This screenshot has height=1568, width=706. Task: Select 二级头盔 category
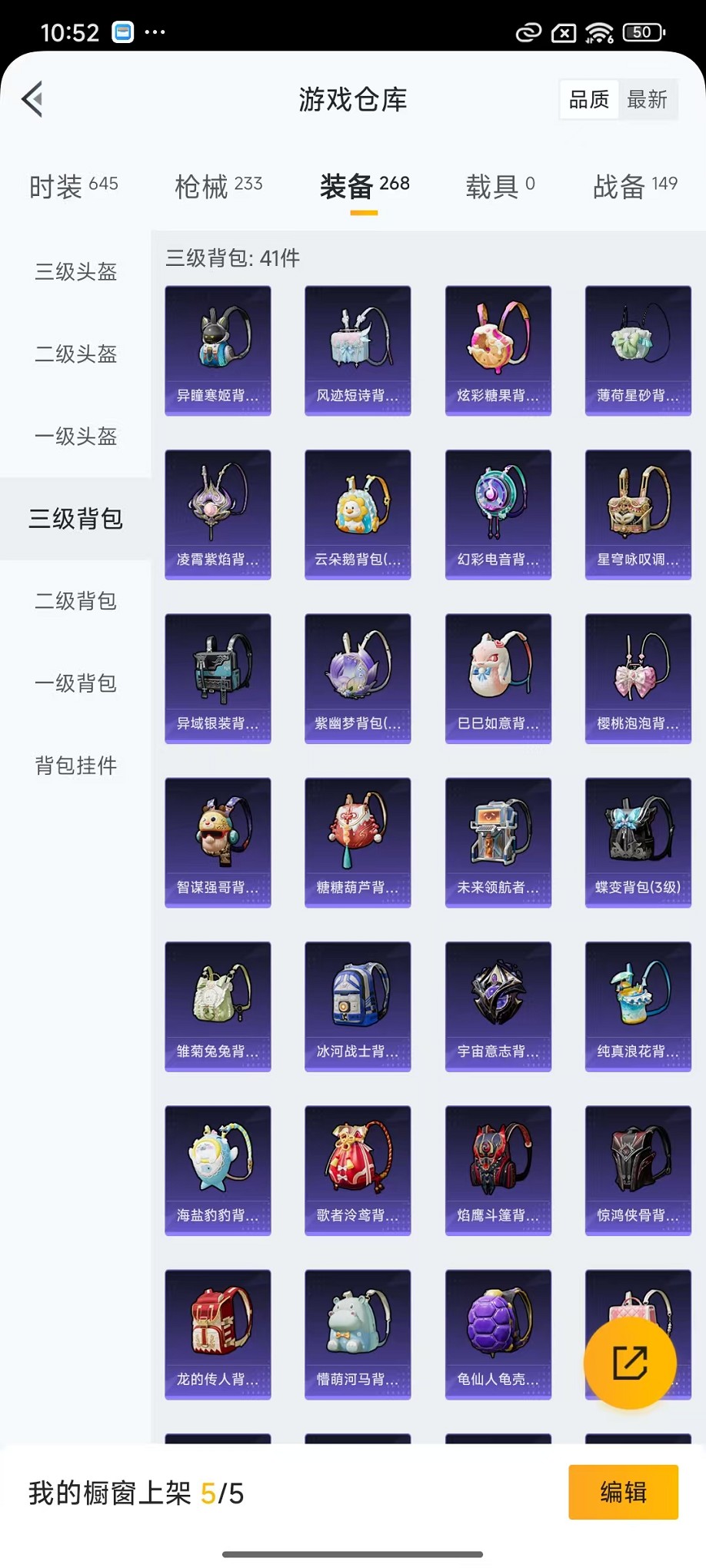[x=75, y=354]
